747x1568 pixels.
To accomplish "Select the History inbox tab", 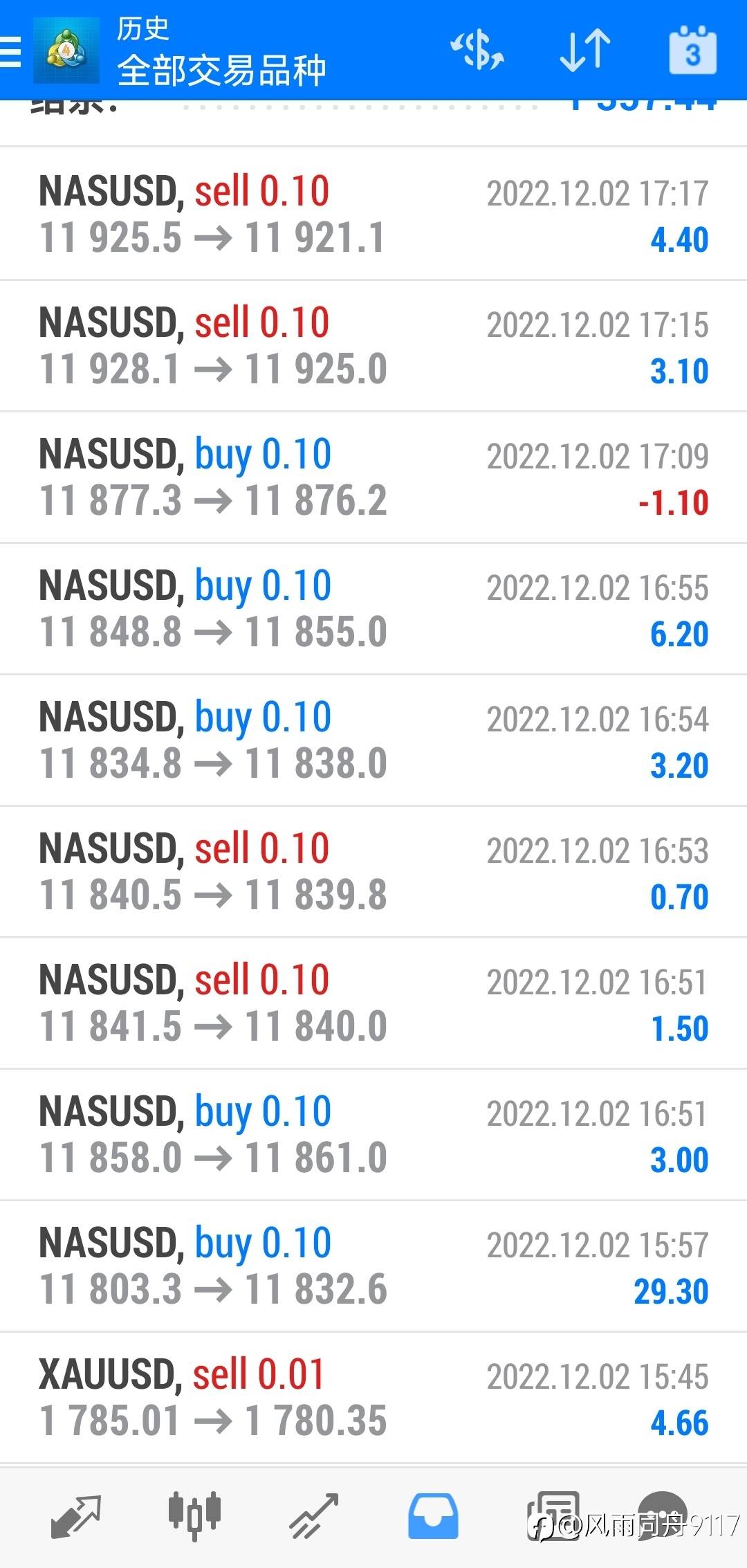I will (x=433, y=1515).
